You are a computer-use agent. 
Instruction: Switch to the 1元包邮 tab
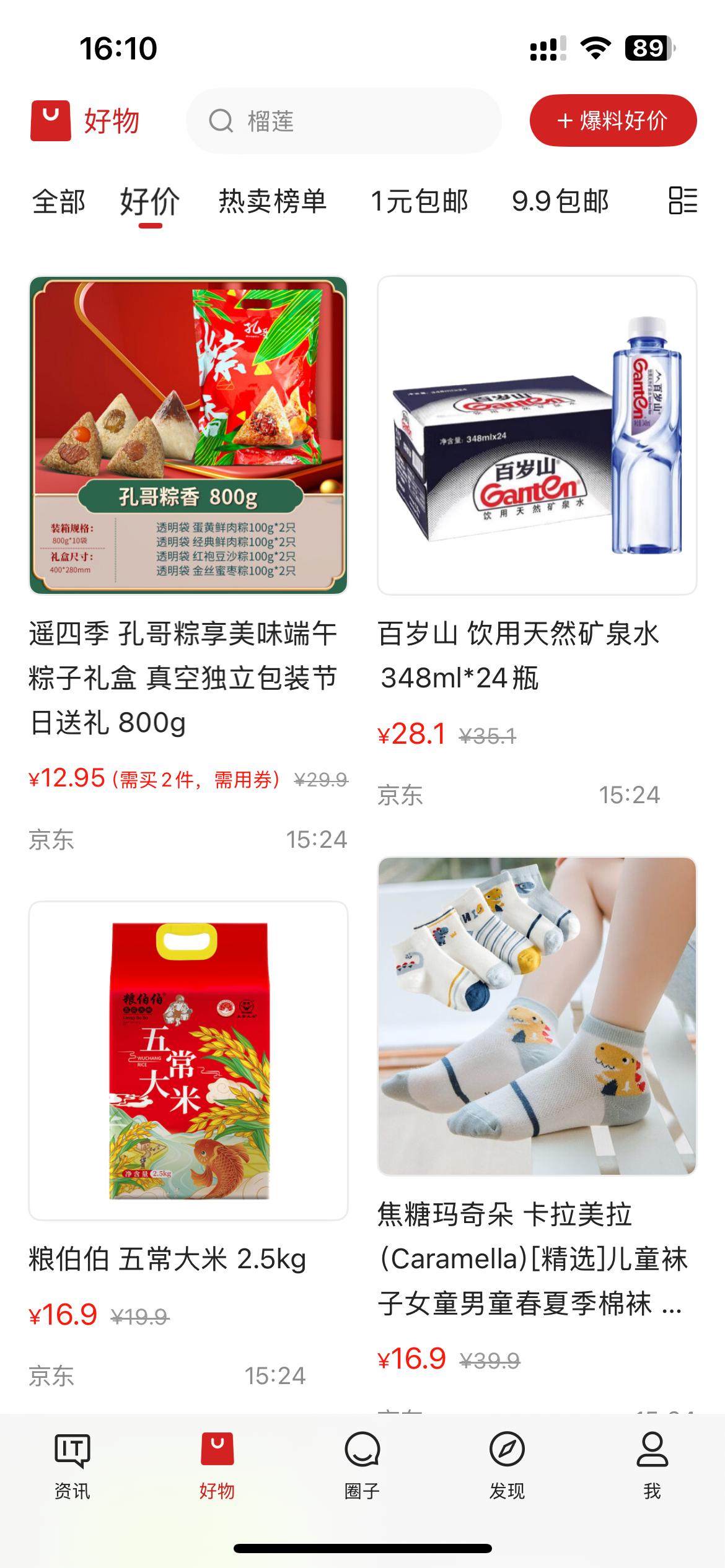[420, 202]
